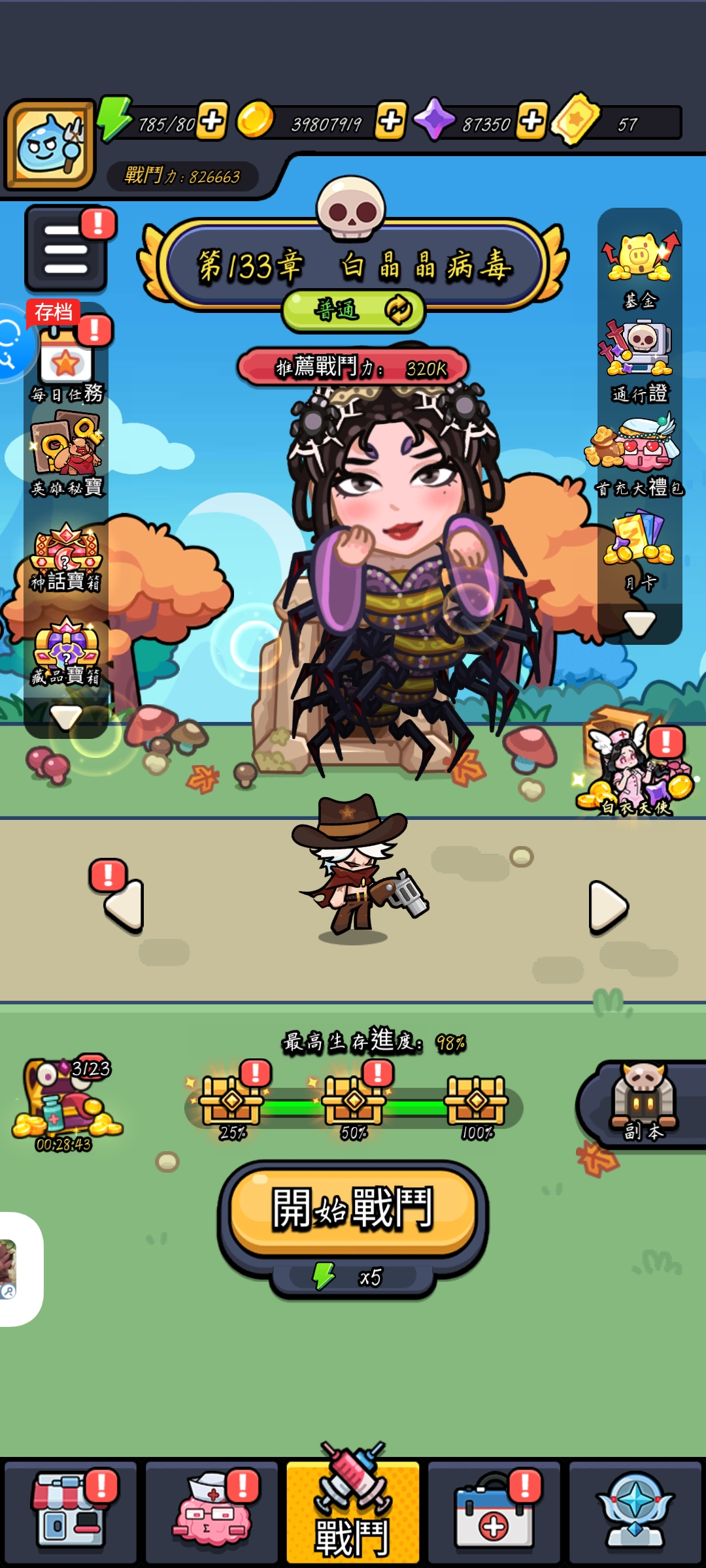Add gold coins with plus button

(391, 122)
